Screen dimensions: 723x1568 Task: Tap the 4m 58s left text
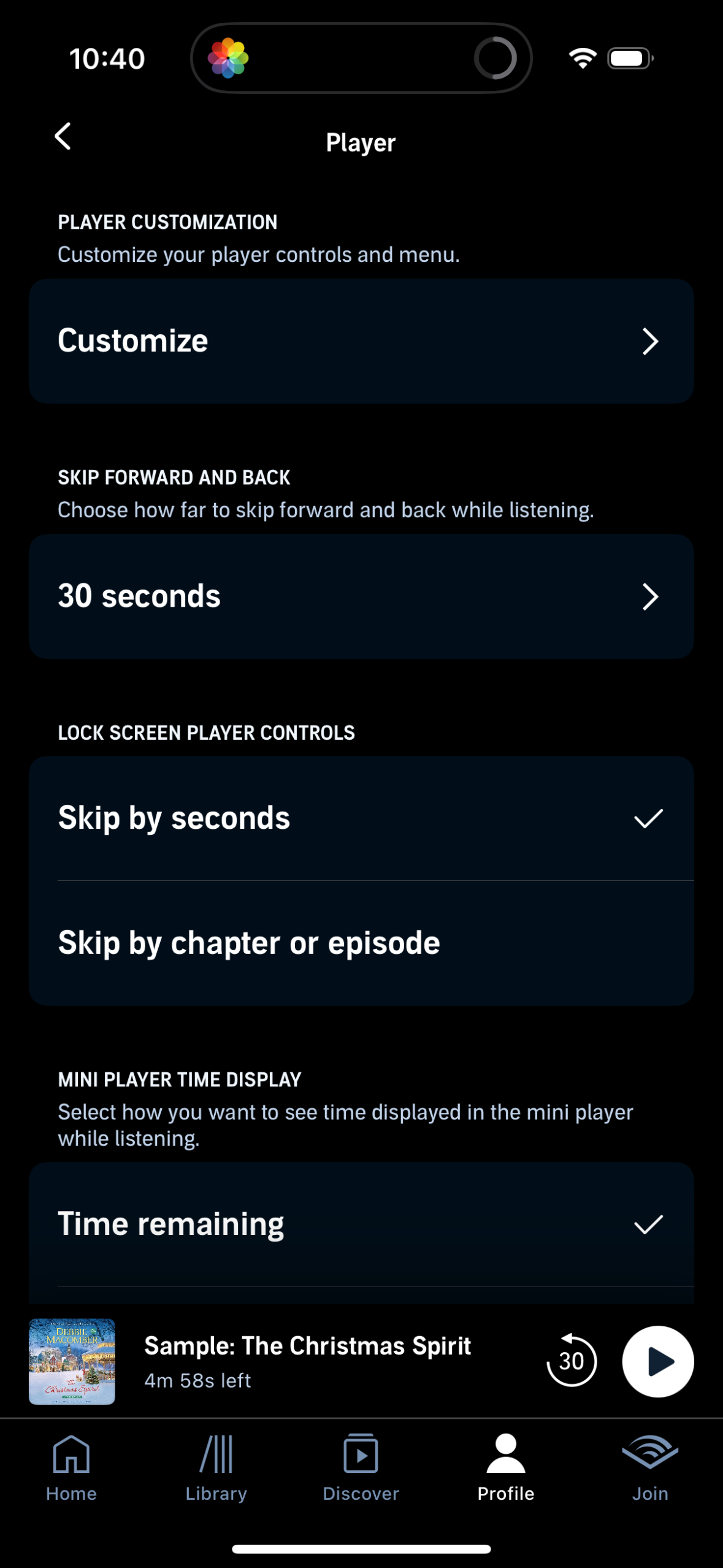pyautogui.click(x=197, y=1380)
